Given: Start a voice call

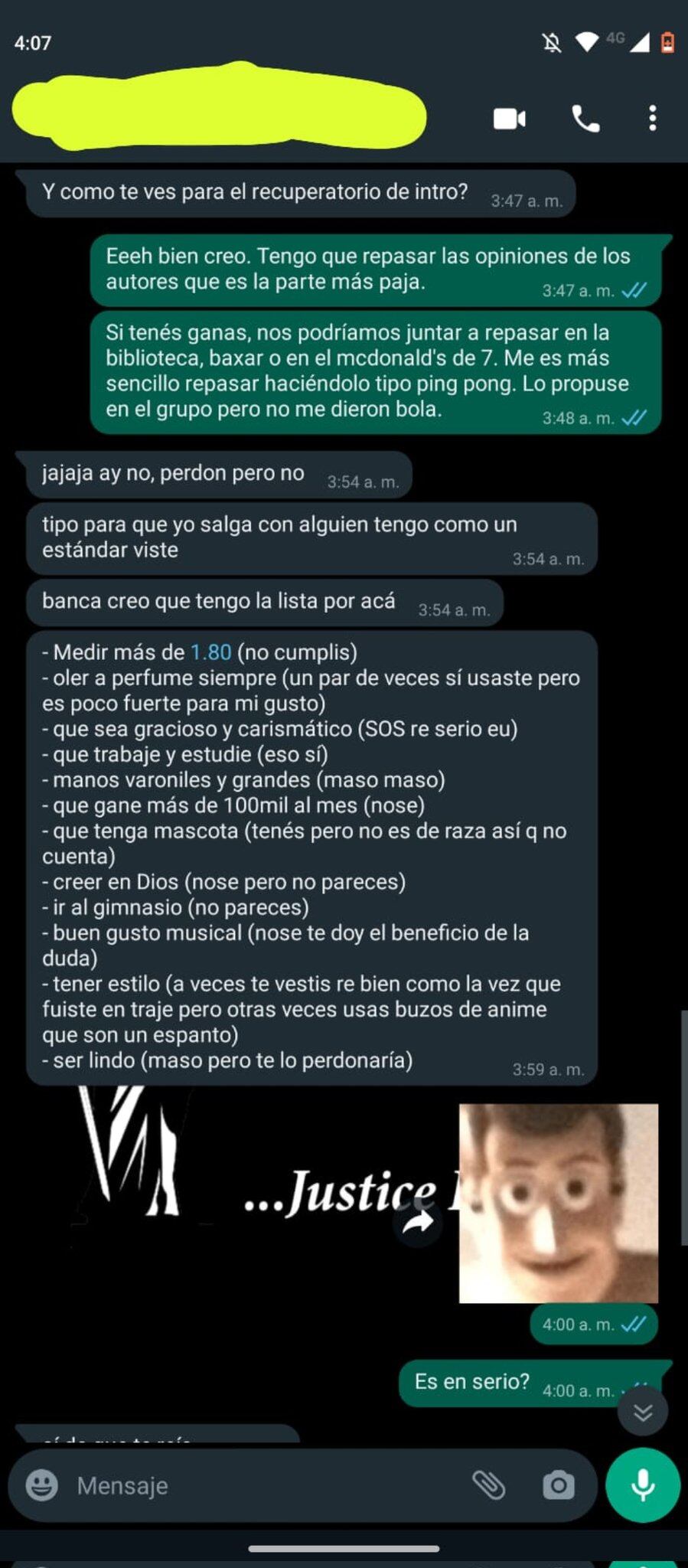Looking at the screenshot, I should pyautogui.click(x=585, y=119).
